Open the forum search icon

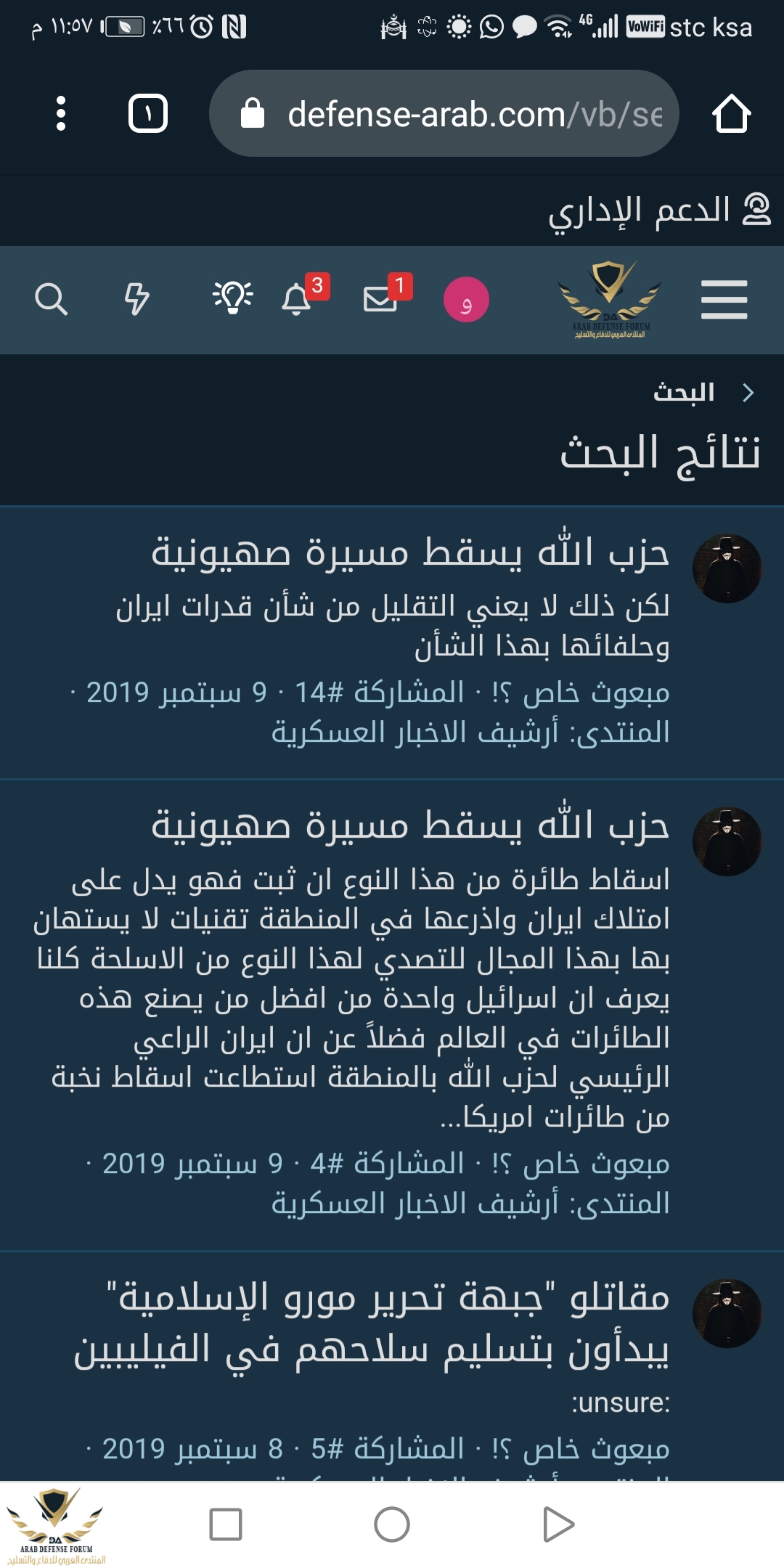click(51, 298)
